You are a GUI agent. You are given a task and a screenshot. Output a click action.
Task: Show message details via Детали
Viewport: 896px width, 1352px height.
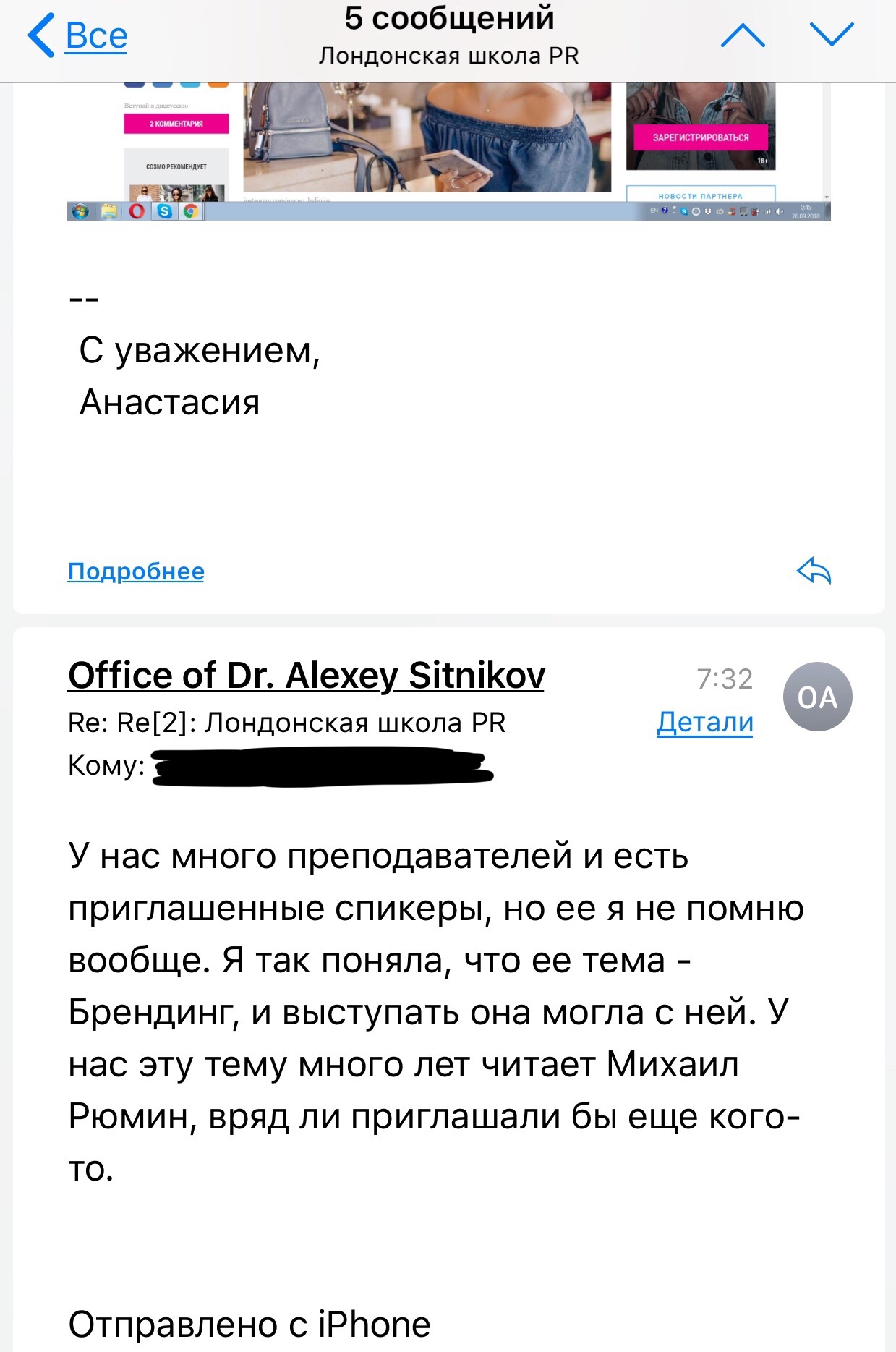point(704,722)
